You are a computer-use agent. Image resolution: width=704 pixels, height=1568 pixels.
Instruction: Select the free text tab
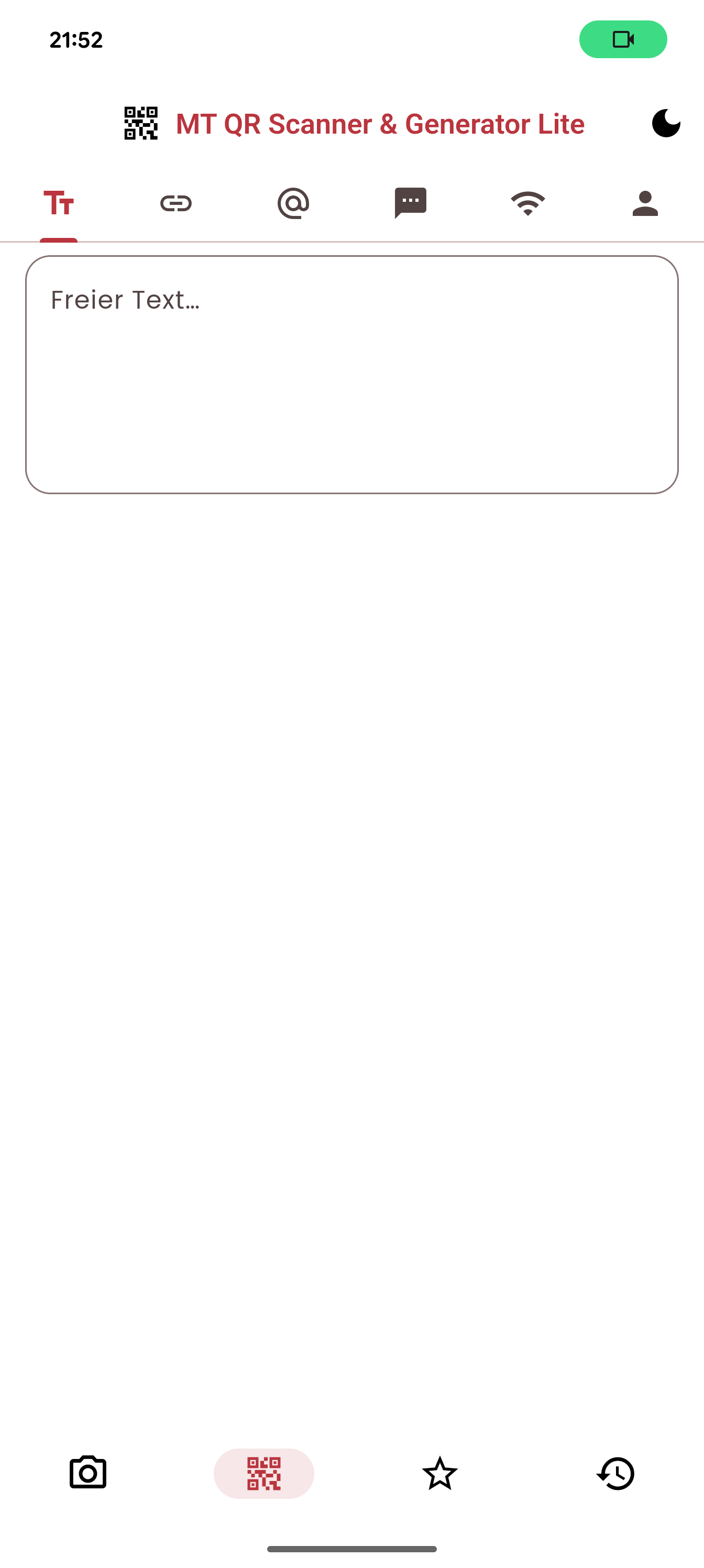(x=59, y=203)
